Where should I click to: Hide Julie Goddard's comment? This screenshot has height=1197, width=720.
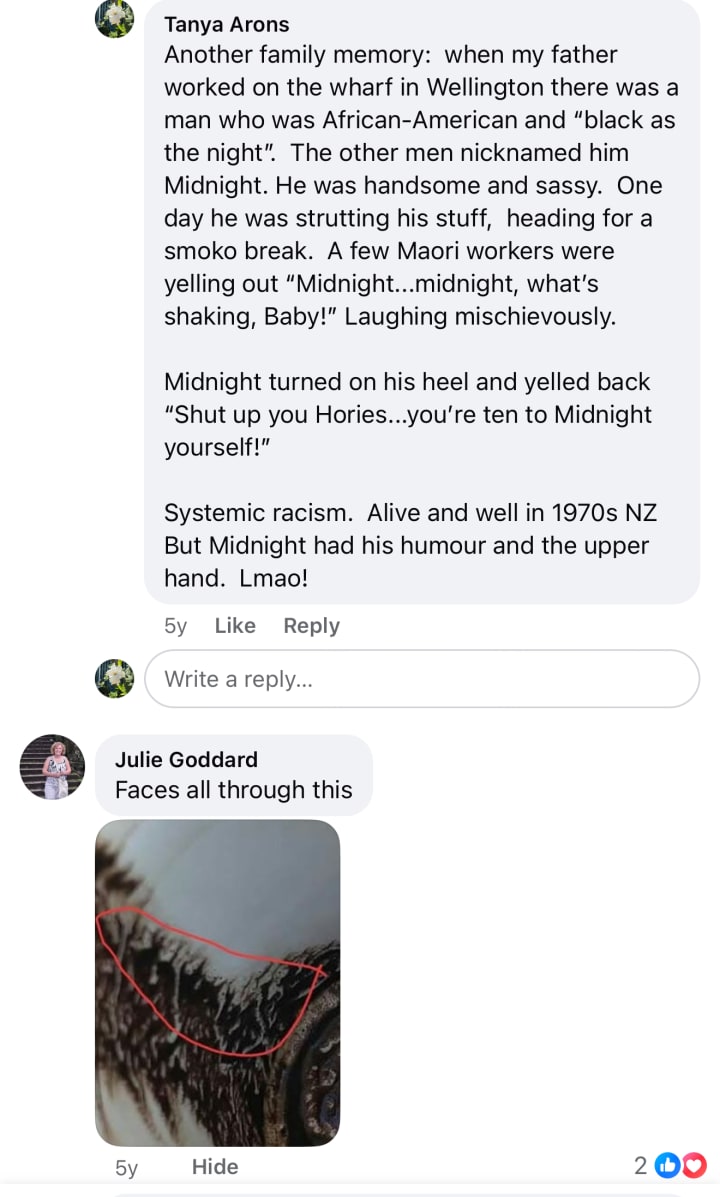pyautogui.click(x=215, y=1167)
